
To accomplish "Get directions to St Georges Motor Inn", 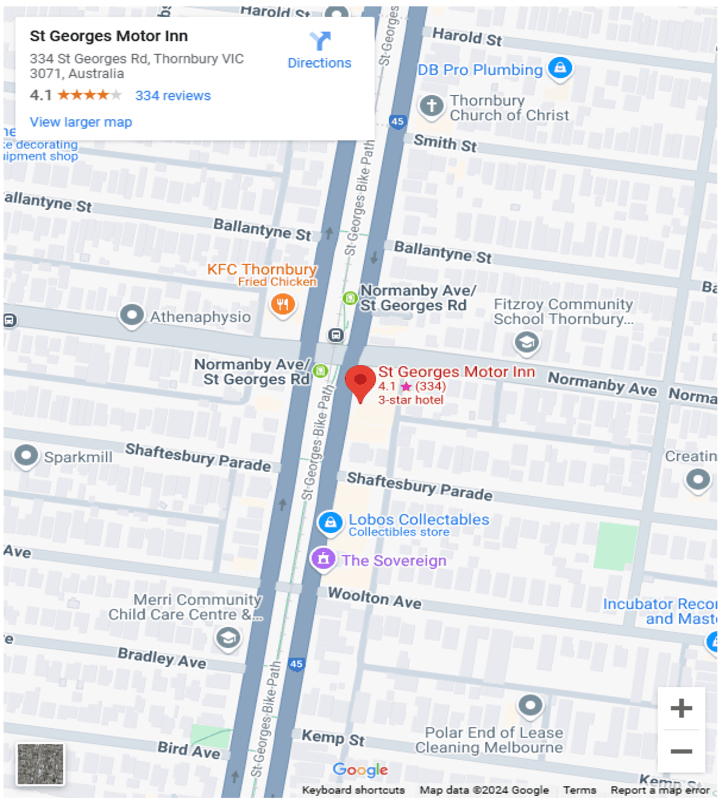I will (319, 50).
